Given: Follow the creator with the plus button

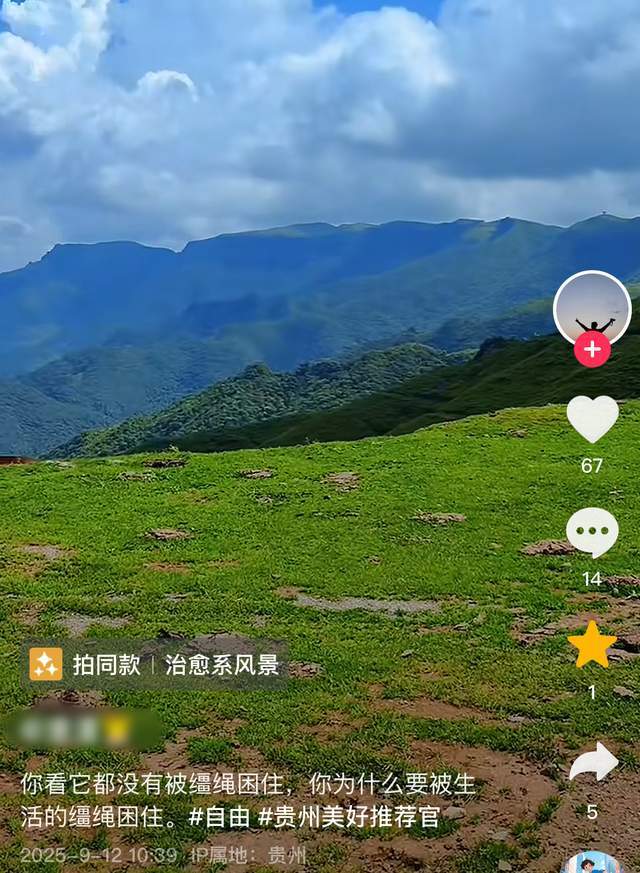Looking at the screenshot, I should (x=592, y=349).
